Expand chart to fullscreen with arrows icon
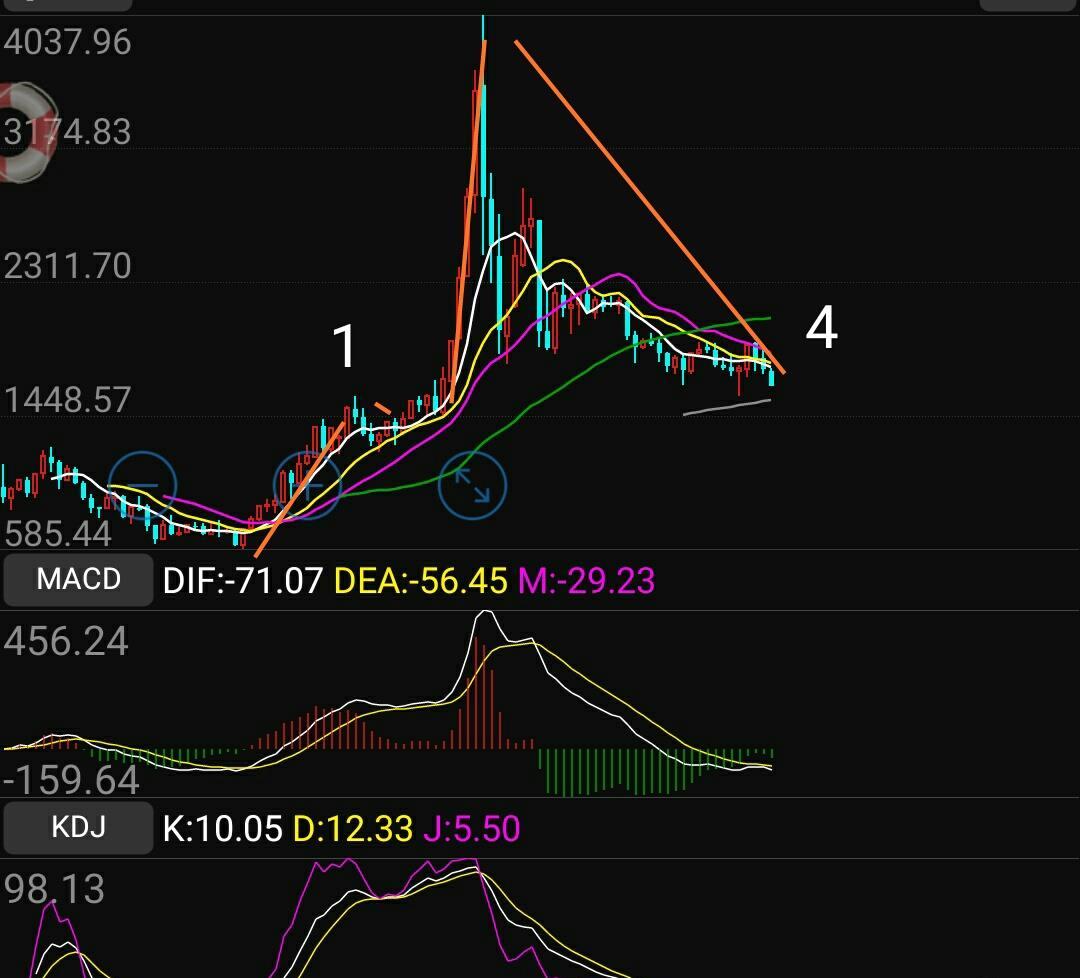Screen dimensions: 1080x978 (x=473, y=486)
